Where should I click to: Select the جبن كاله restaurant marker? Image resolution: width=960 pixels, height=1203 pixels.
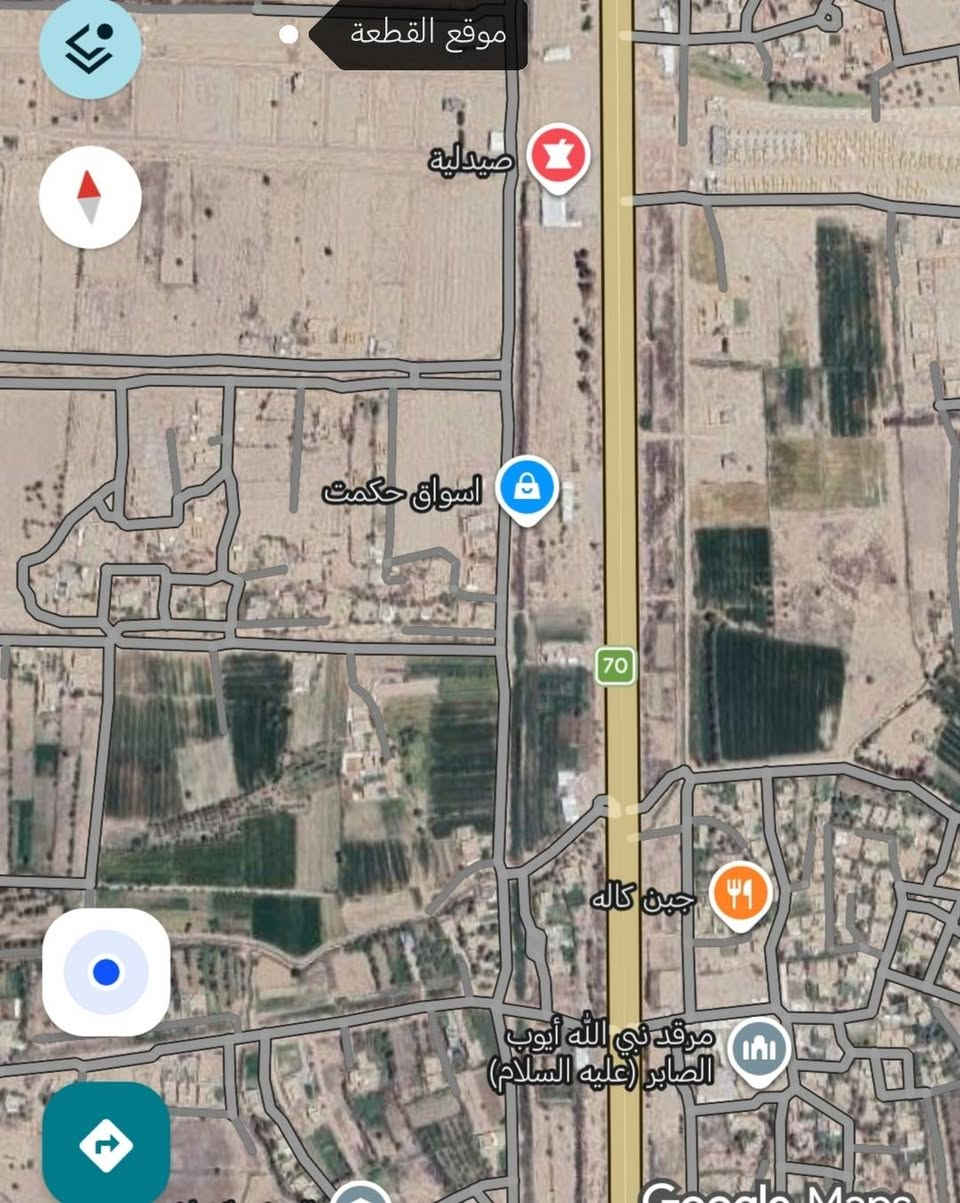pos(740,894)
